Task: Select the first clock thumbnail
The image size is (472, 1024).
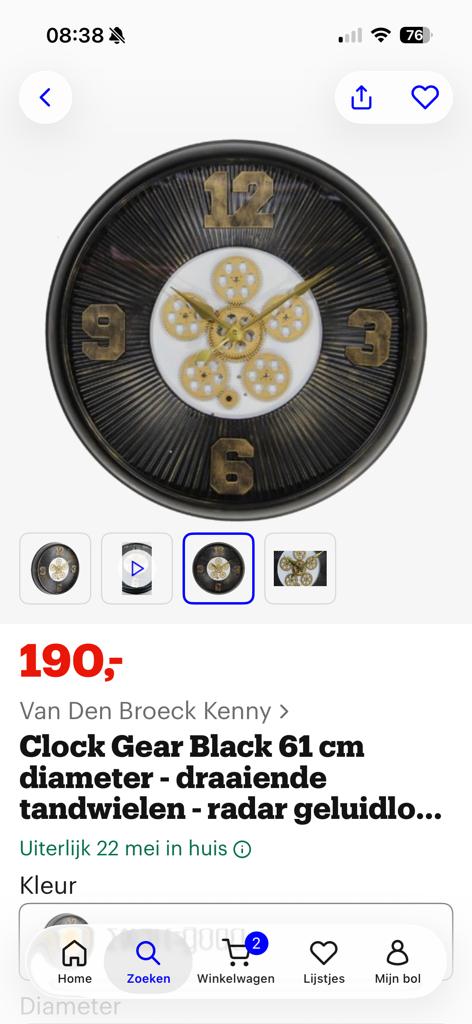Action: click(x=55, y=568)
